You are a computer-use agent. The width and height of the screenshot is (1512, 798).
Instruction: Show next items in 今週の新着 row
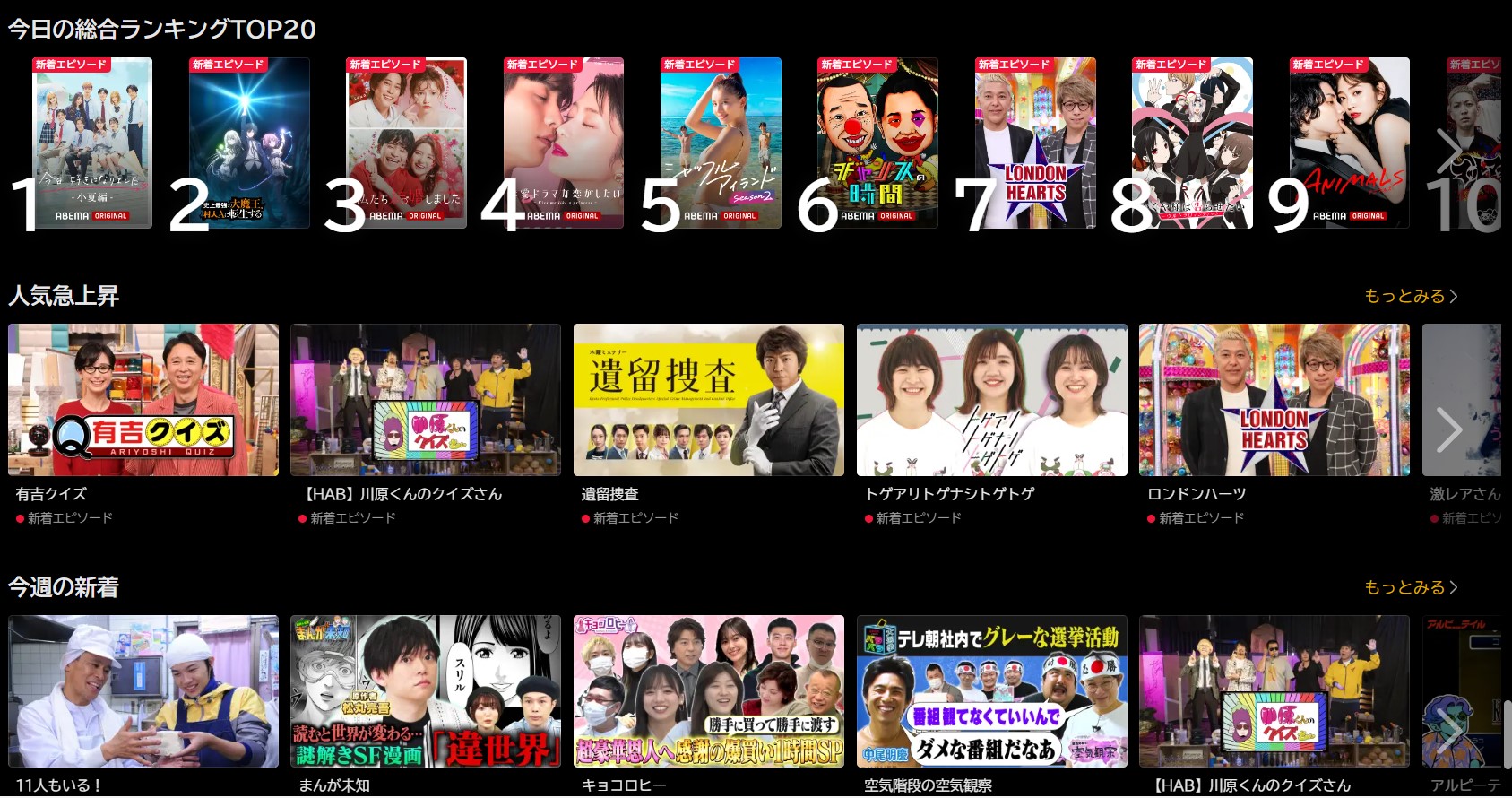(1449, 724)
